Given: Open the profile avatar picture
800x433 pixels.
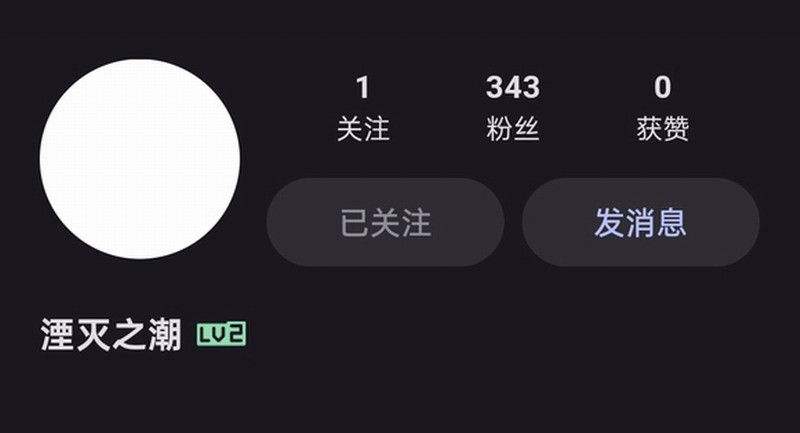Looking at the screenshot, I should click(140, 159).
